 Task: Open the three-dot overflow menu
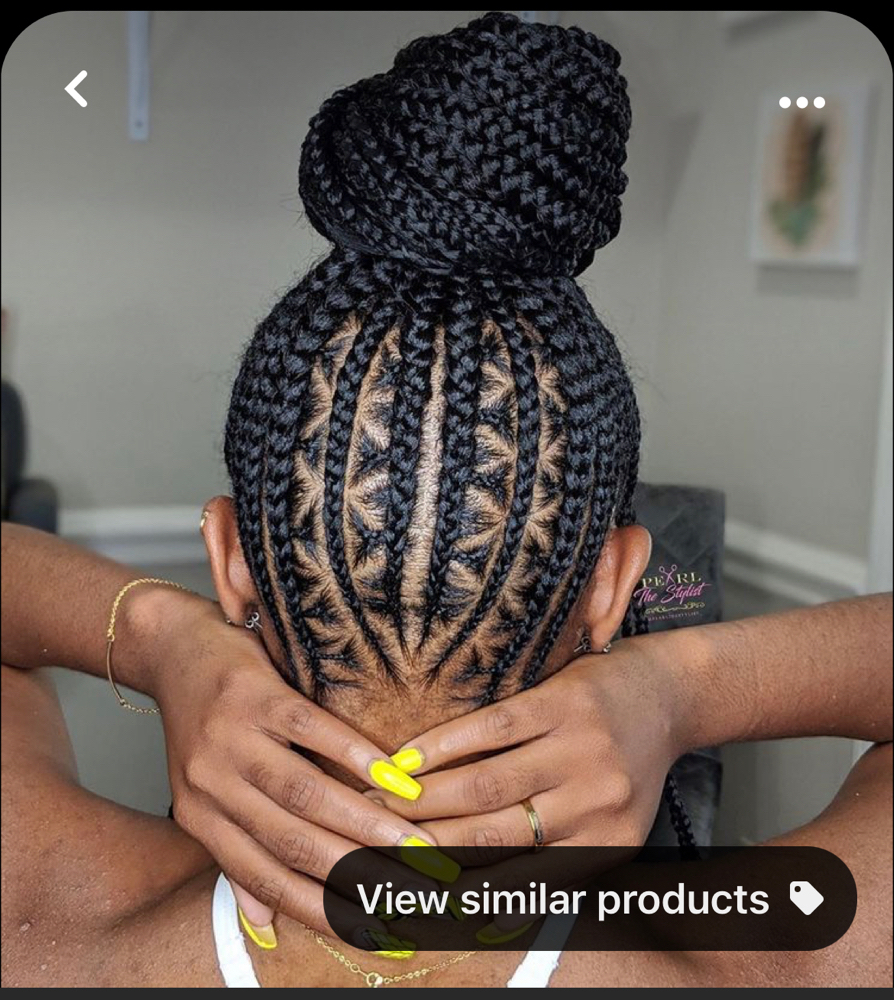point(801,102)
